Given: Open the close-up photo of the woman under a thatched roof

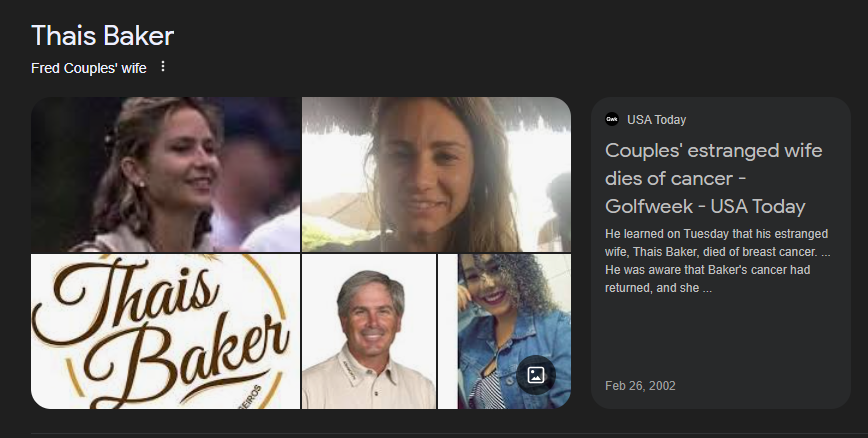Looking at the screenshot, I should [436, 174].
